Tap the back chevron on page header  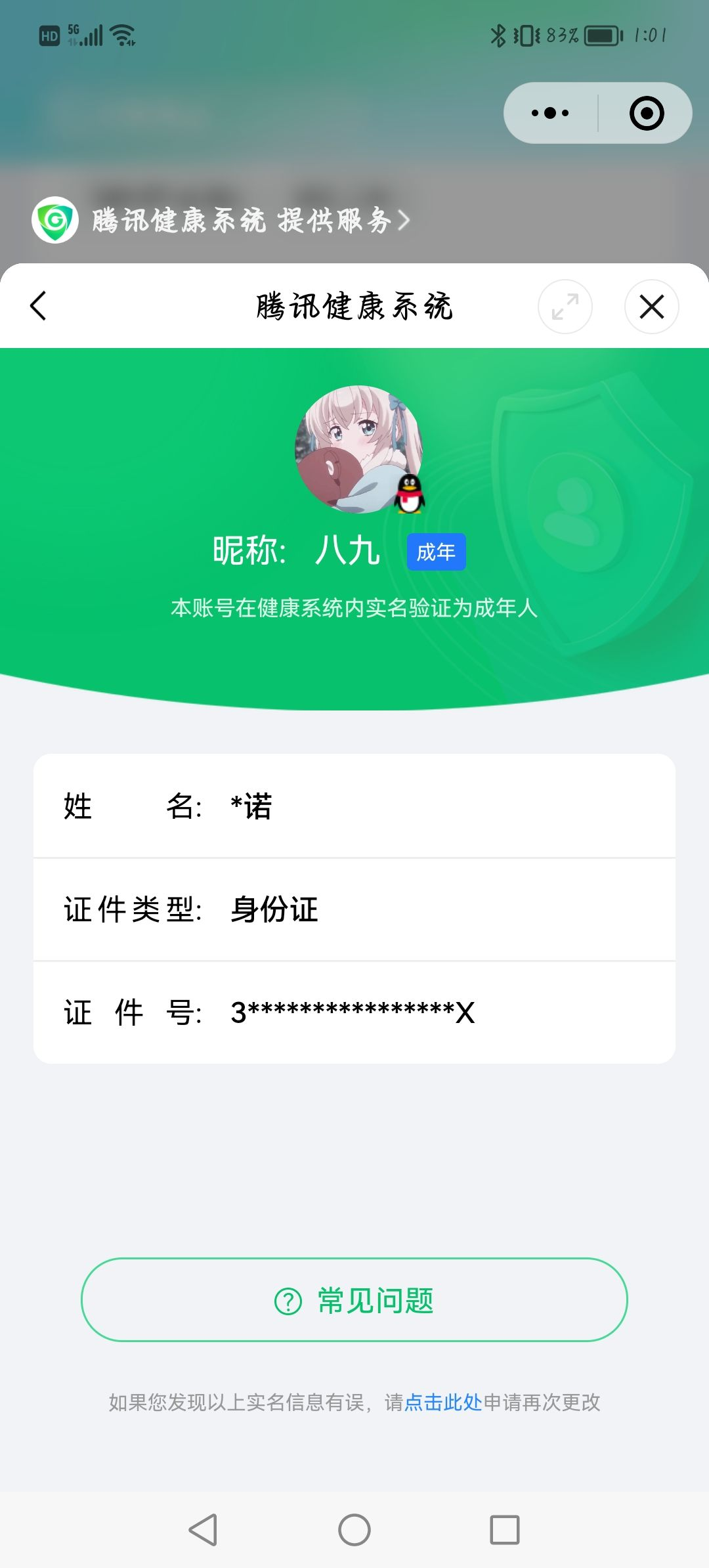[x=37, y=306]
